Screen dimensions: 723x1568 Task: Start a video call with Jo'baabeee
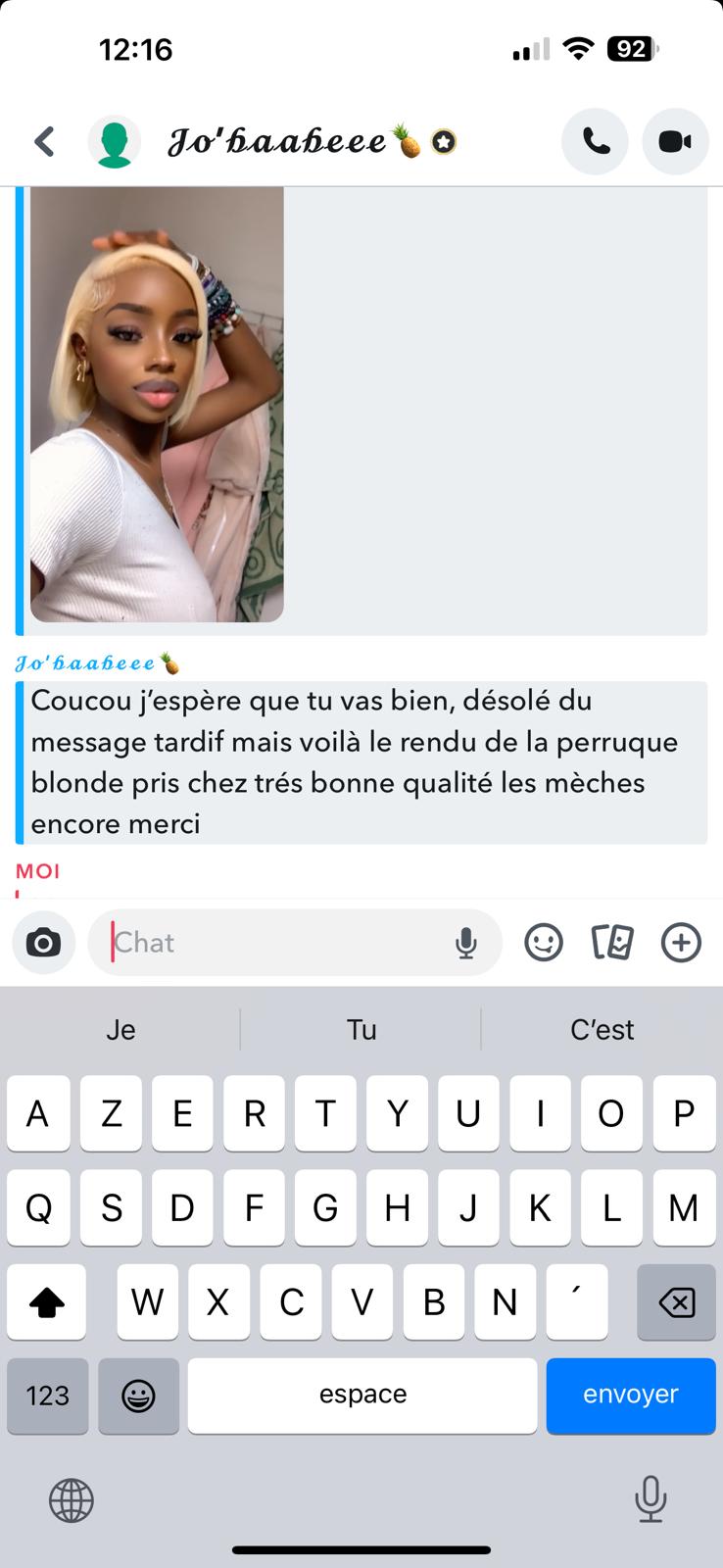pos(675,142)
